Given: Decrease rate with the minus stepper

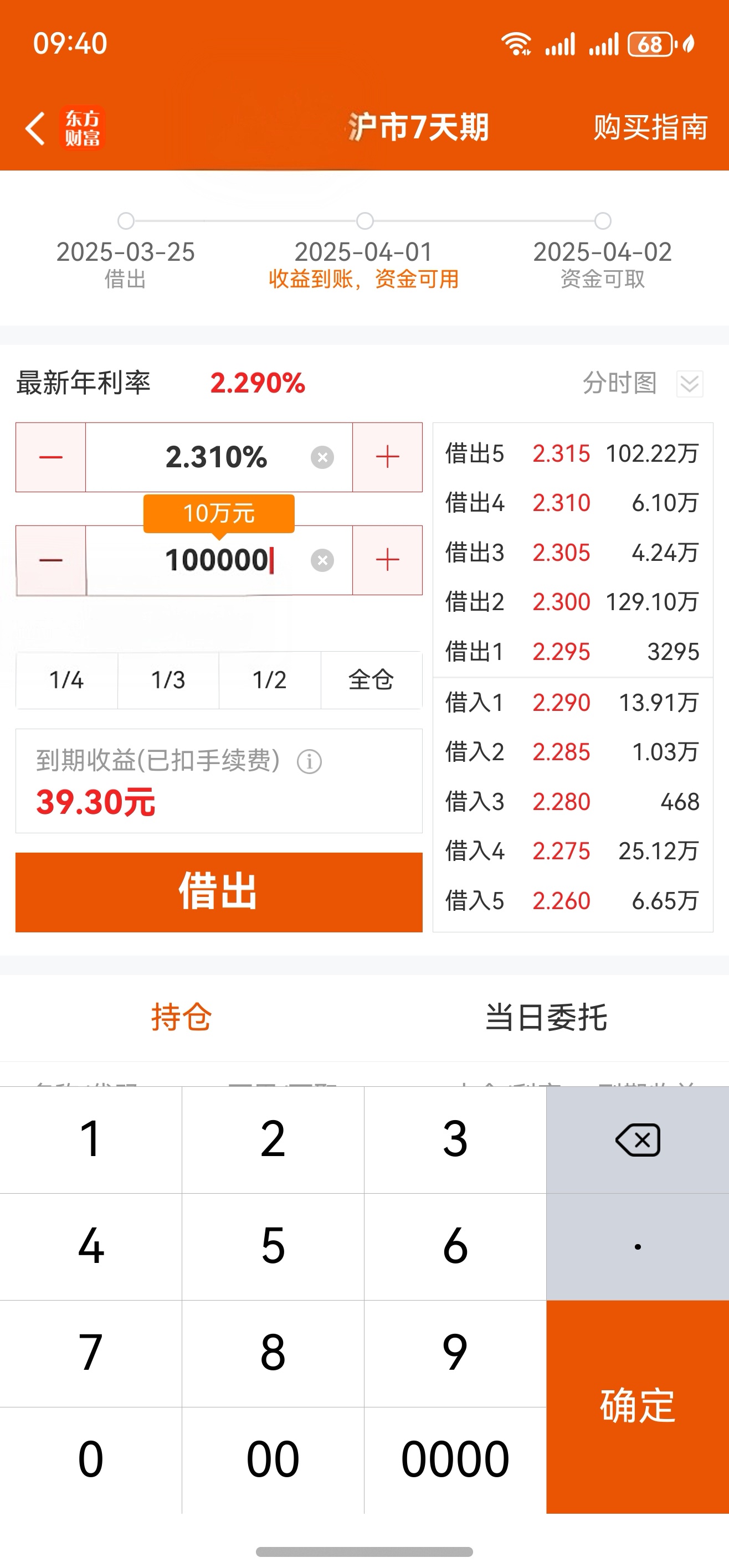Looking at the screenshot, I should (50, 458).
